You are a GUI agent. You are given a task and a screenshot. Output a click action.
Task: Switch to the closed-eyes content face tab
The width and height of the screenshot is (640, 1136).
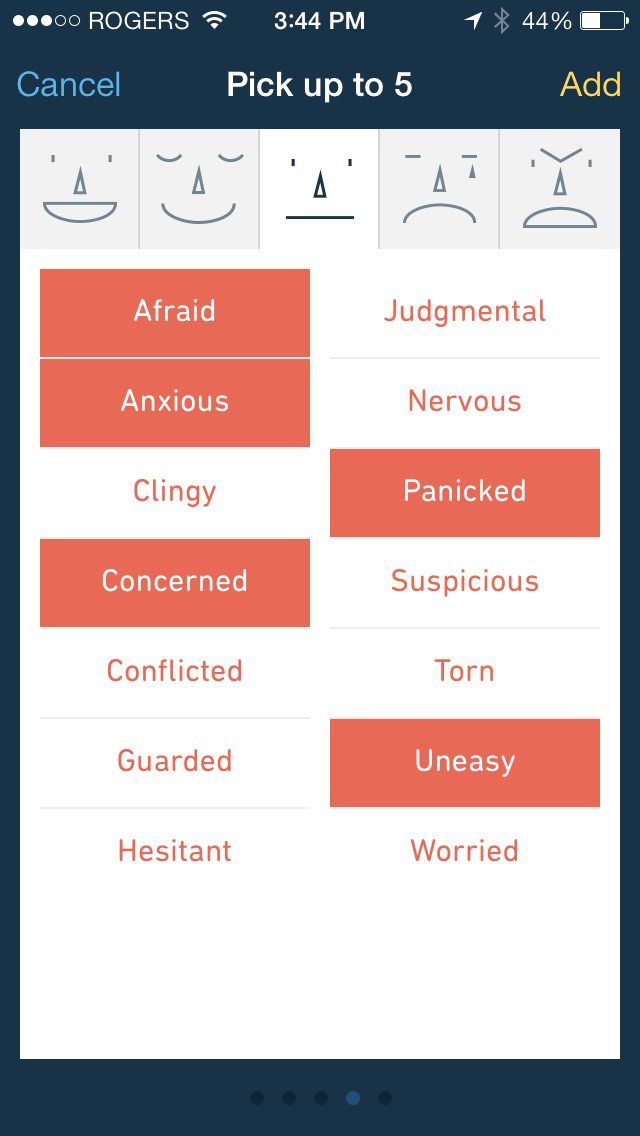[x=199, y=189]
